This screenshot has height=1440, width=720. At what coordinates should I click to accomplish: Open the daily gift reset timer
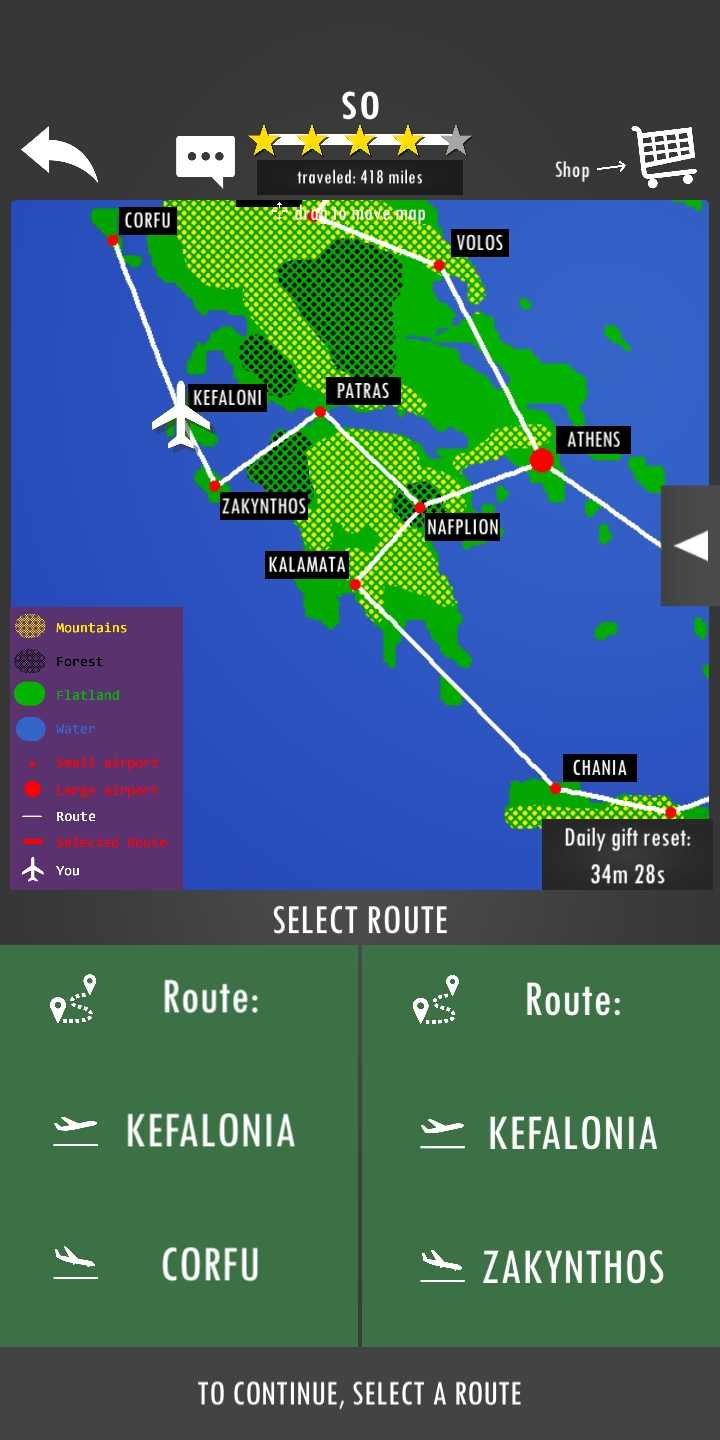pos(627,855)
